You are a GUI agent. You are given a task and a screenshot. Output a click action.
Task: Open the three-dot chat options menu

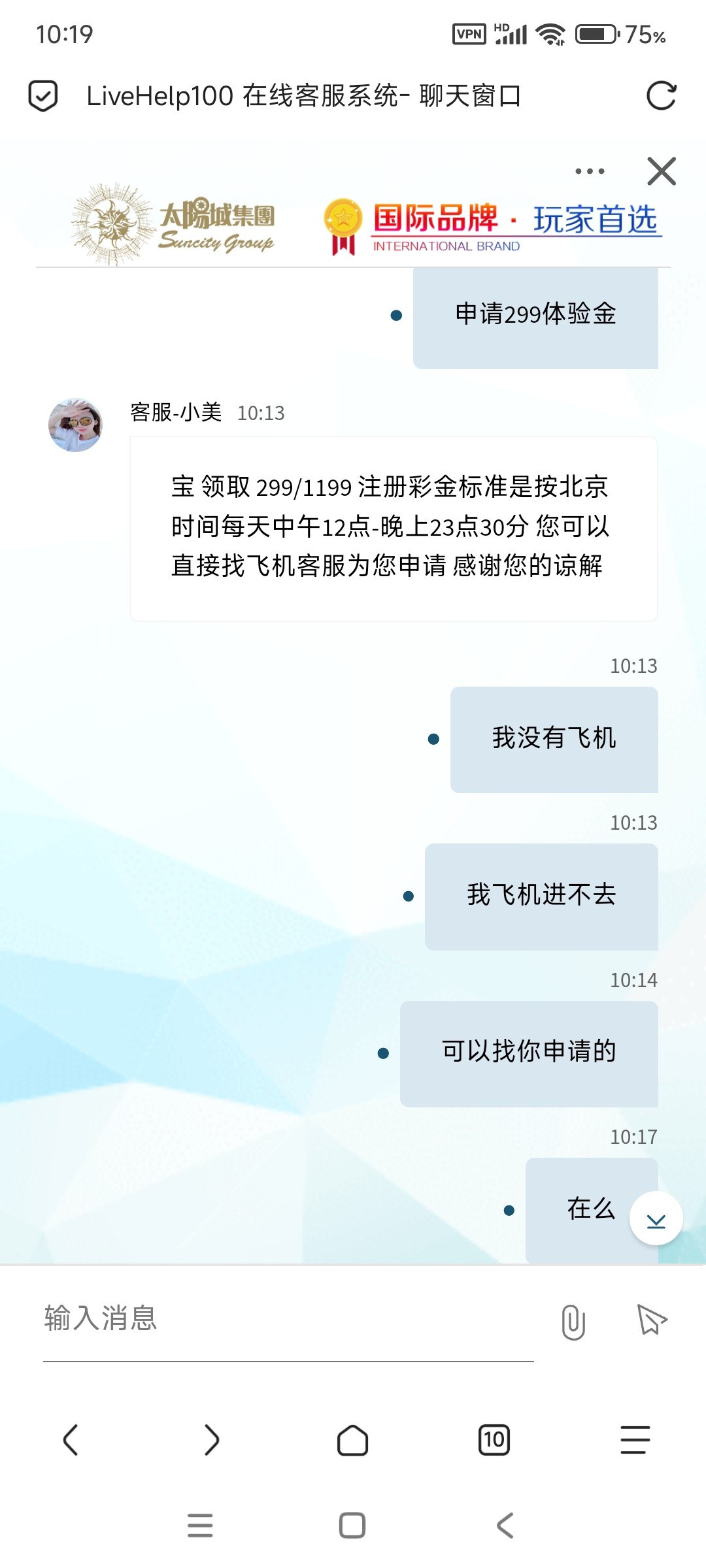pyautogui.click(x=590, y=171)
